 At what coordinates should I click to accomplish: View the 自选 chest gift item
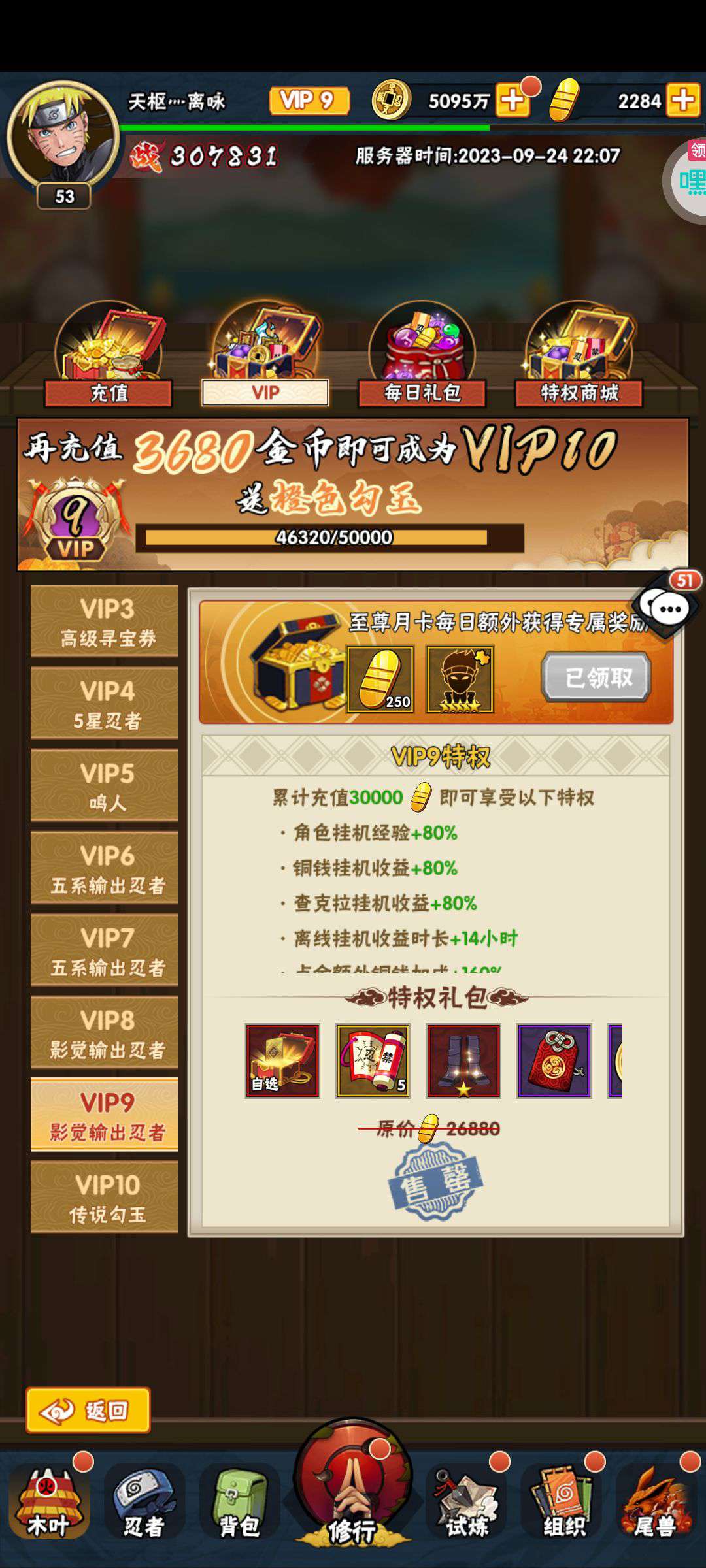(282, 1060)
